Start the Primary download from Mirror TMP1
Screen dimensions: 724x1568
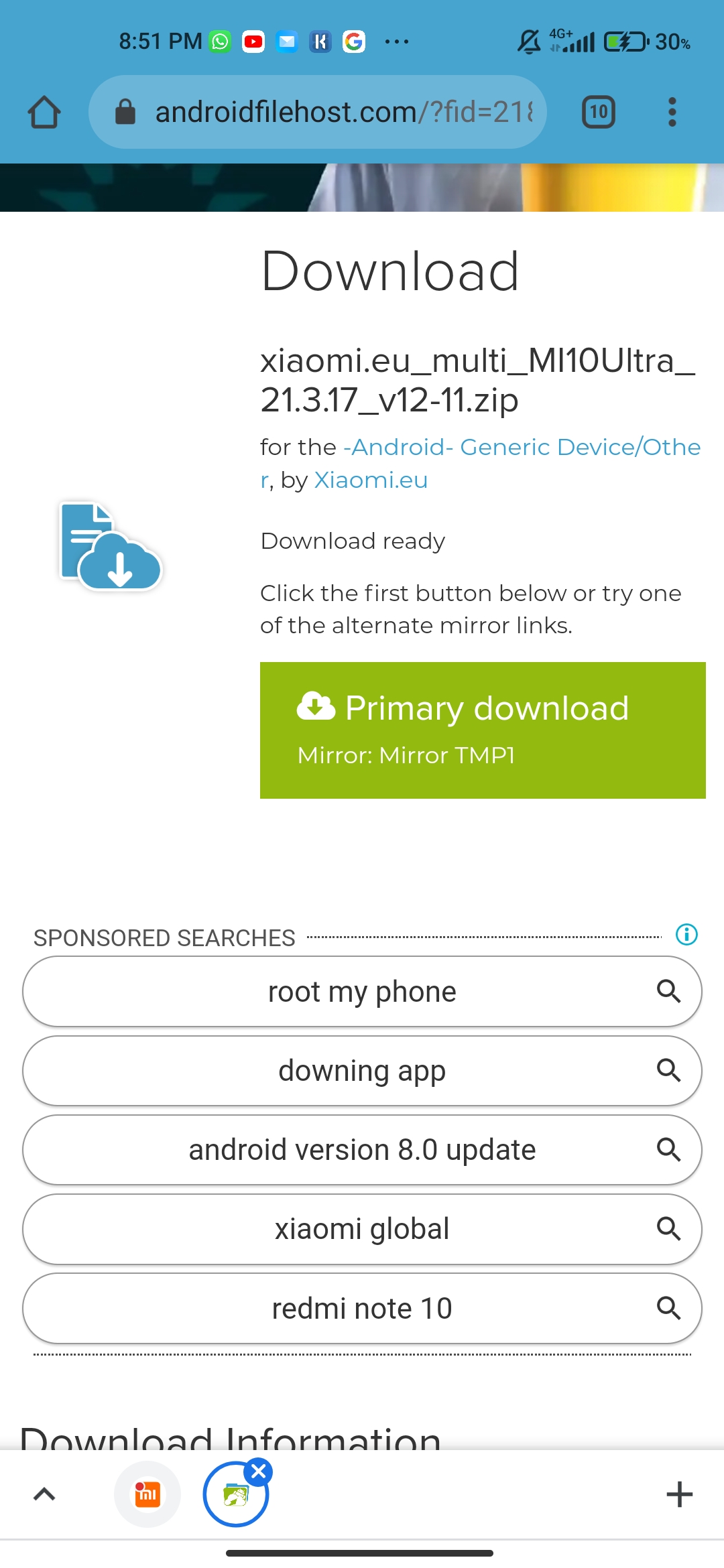pyautogui.click(x=483, y=730)
